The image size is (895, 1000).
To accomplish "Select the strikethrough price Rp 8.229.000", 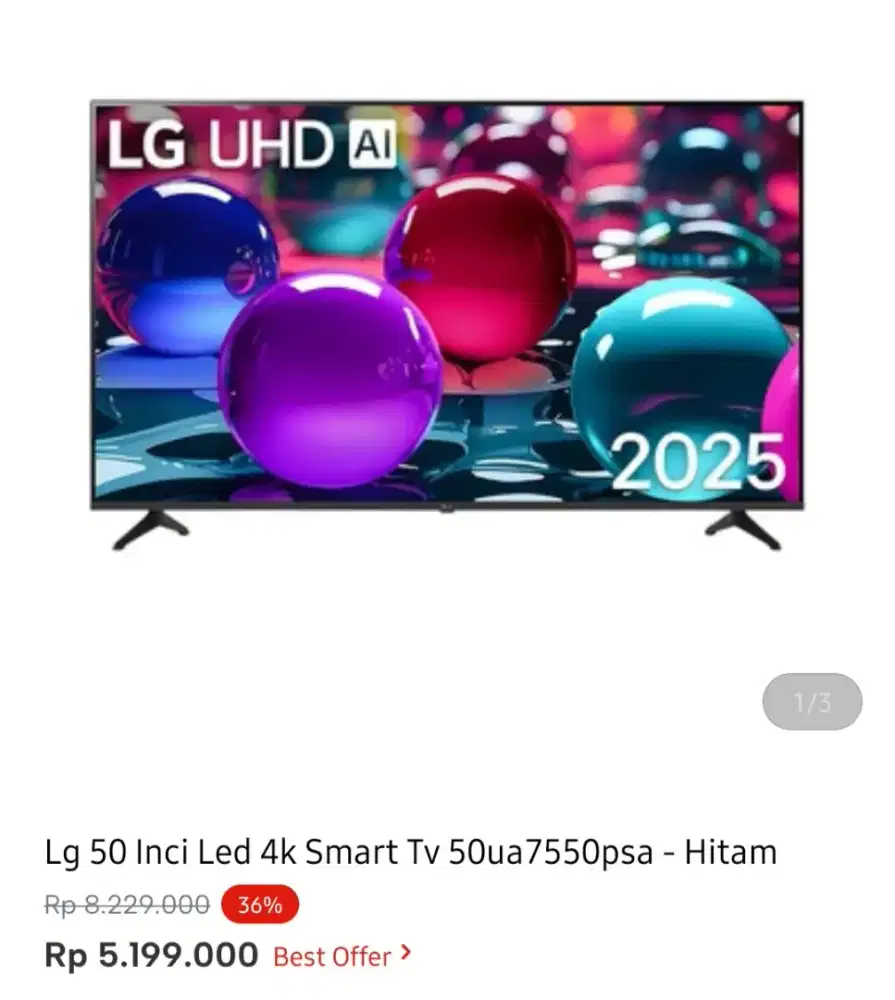I will (125, 904).
